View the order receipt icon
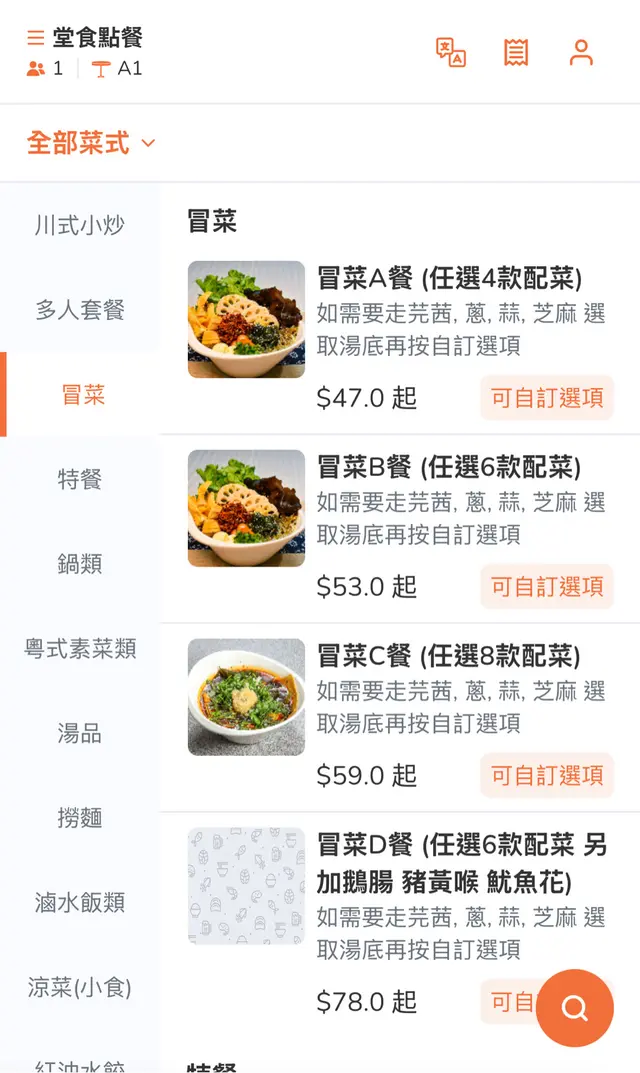 [516, 52]
